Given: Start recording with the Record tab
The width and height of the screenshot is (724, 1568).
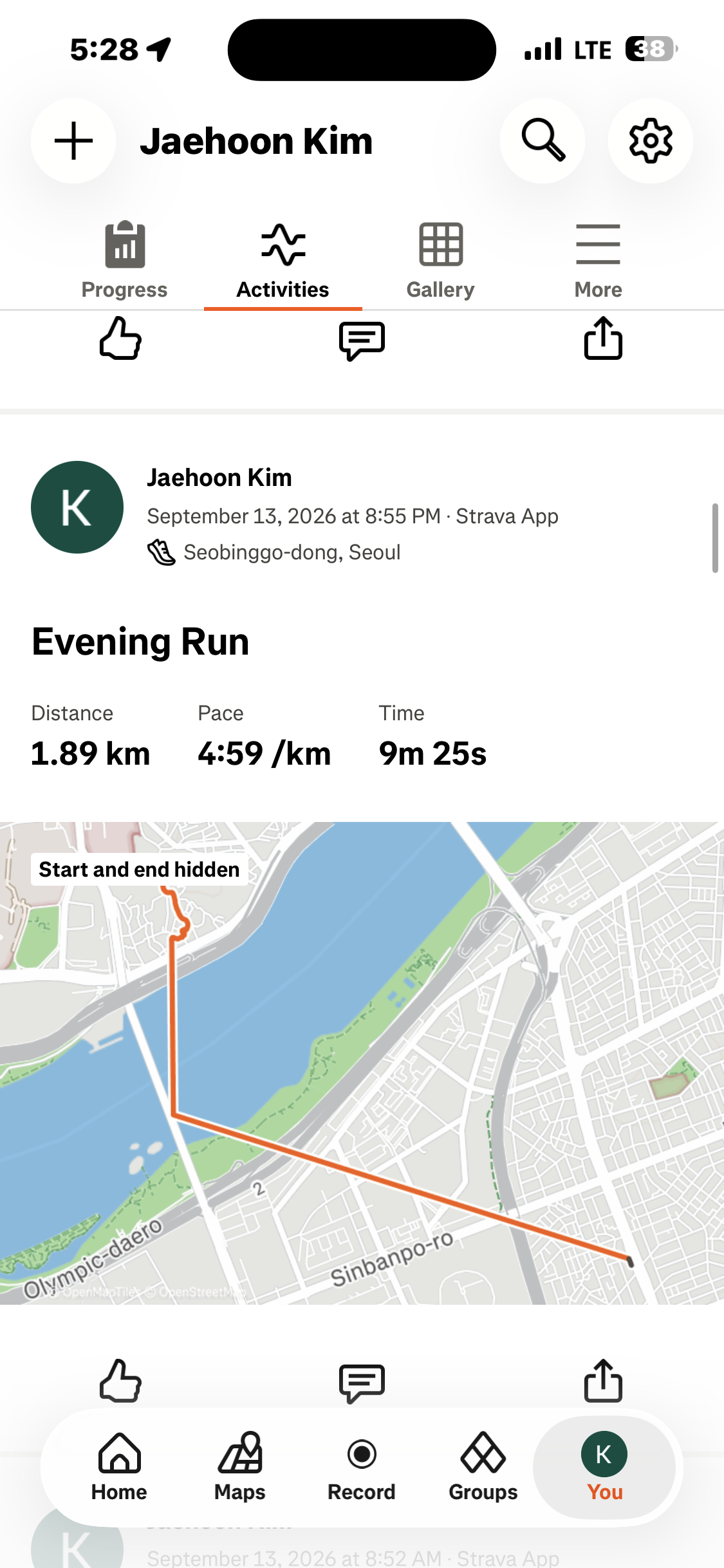Looking at the screenshot, I should (x=362, y=1467).
